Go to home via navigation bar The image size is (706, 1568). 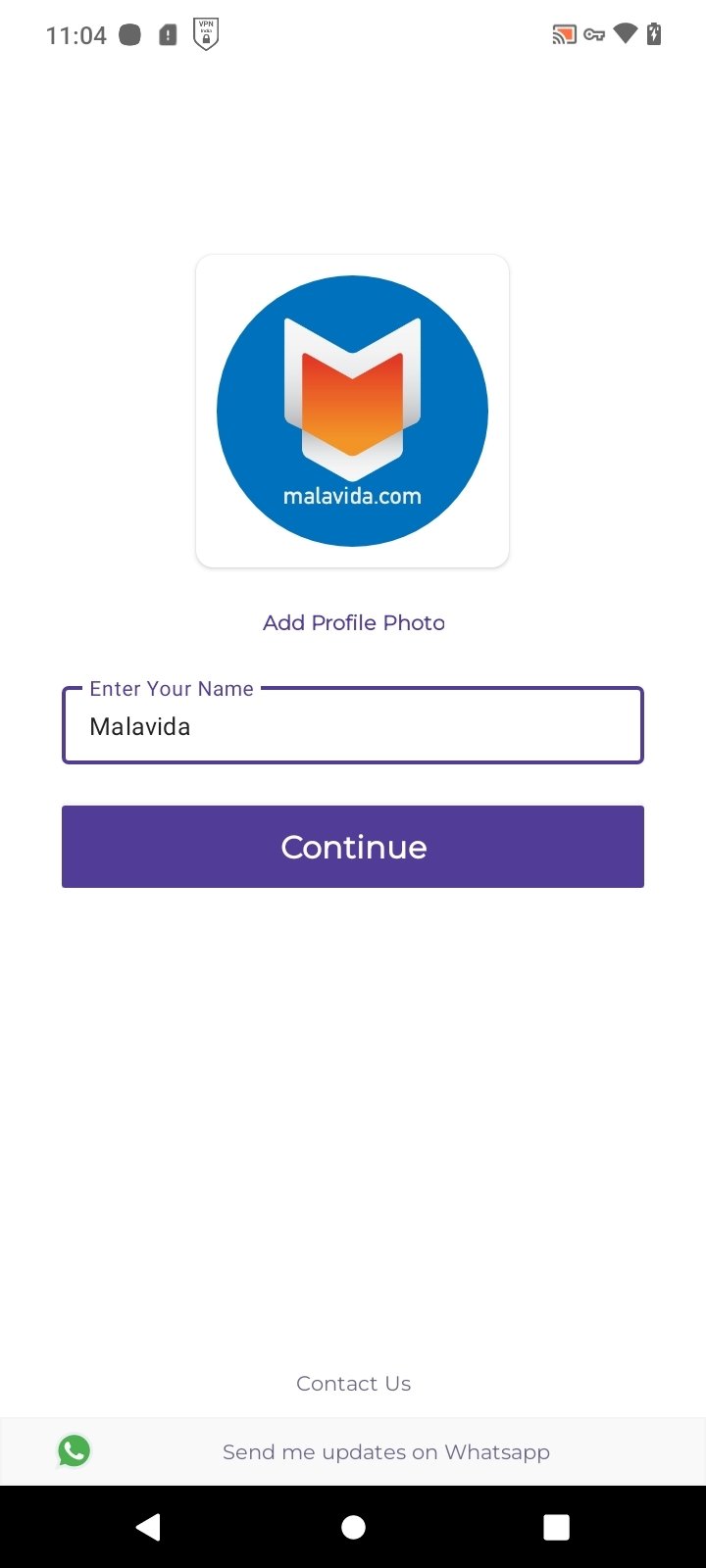[353, 1527]
